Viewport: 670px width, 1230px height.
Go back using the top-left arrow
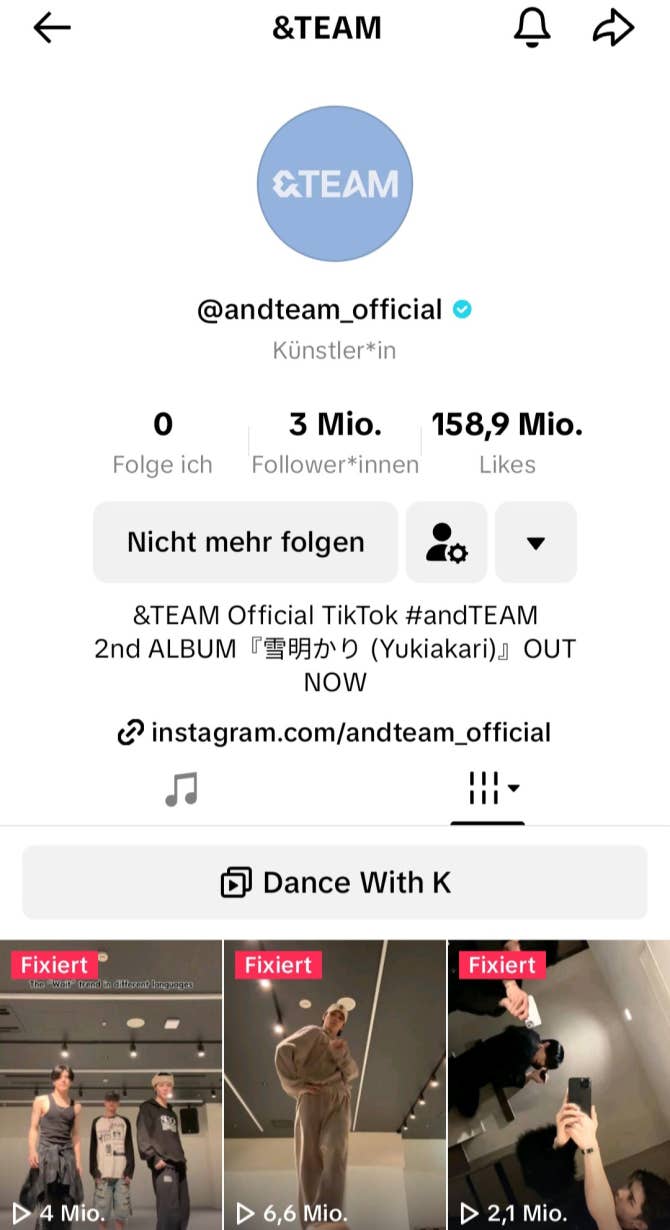[52, 28]
